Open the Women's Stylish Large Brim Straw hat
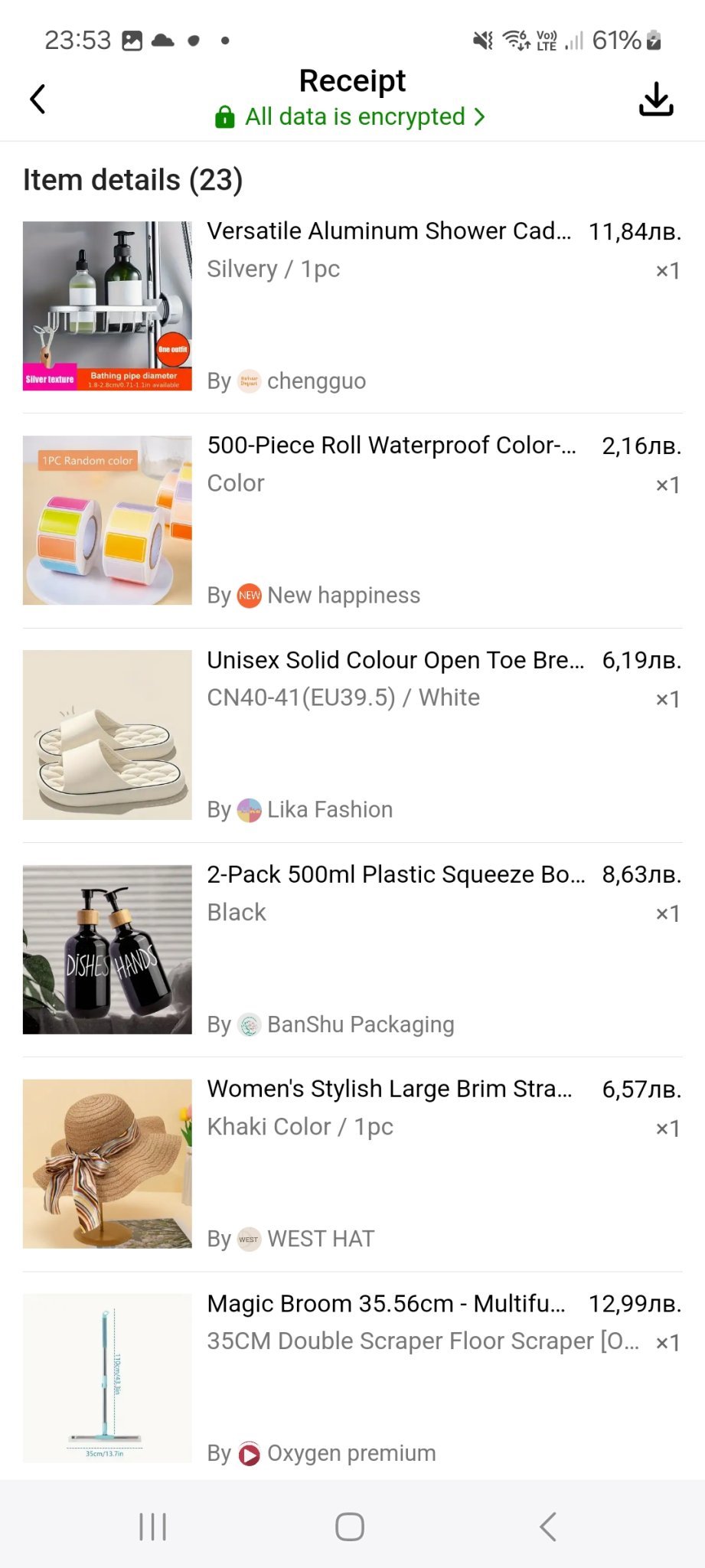Image resolution: width=705 pixels, height=1568 pixels. click(x=389, y=1089)
